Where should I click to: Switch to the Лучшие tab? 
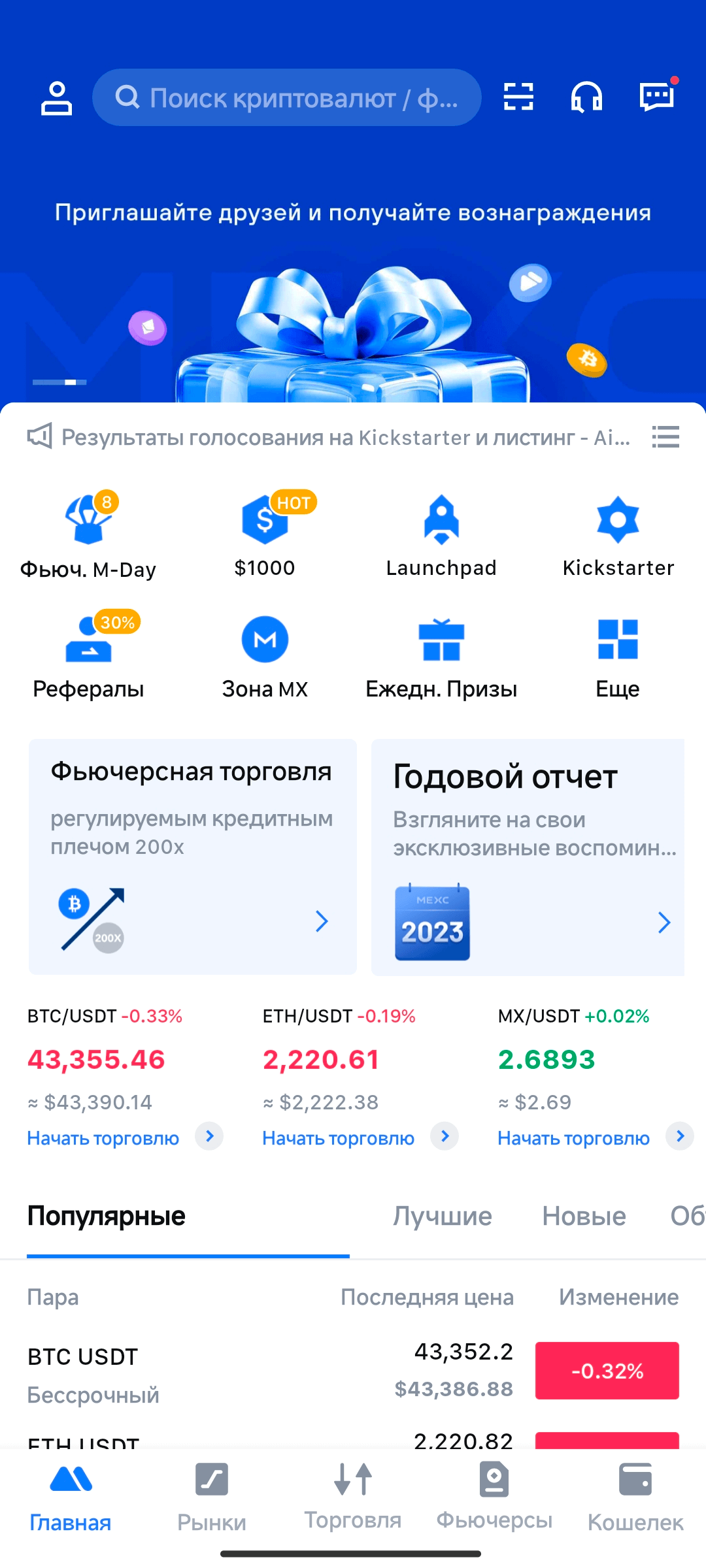click(443, 1216)
